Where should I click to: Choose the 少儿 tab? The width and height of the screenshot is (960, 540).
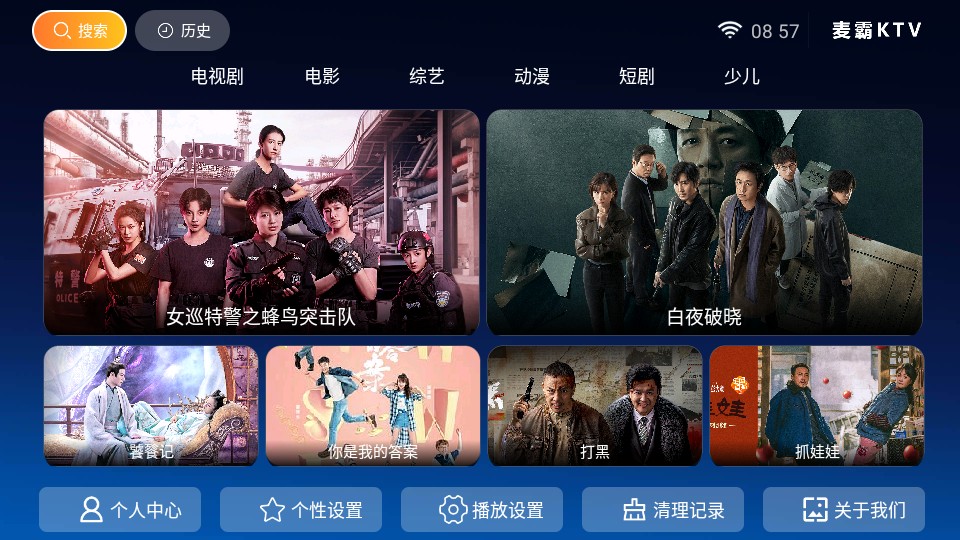741,76
